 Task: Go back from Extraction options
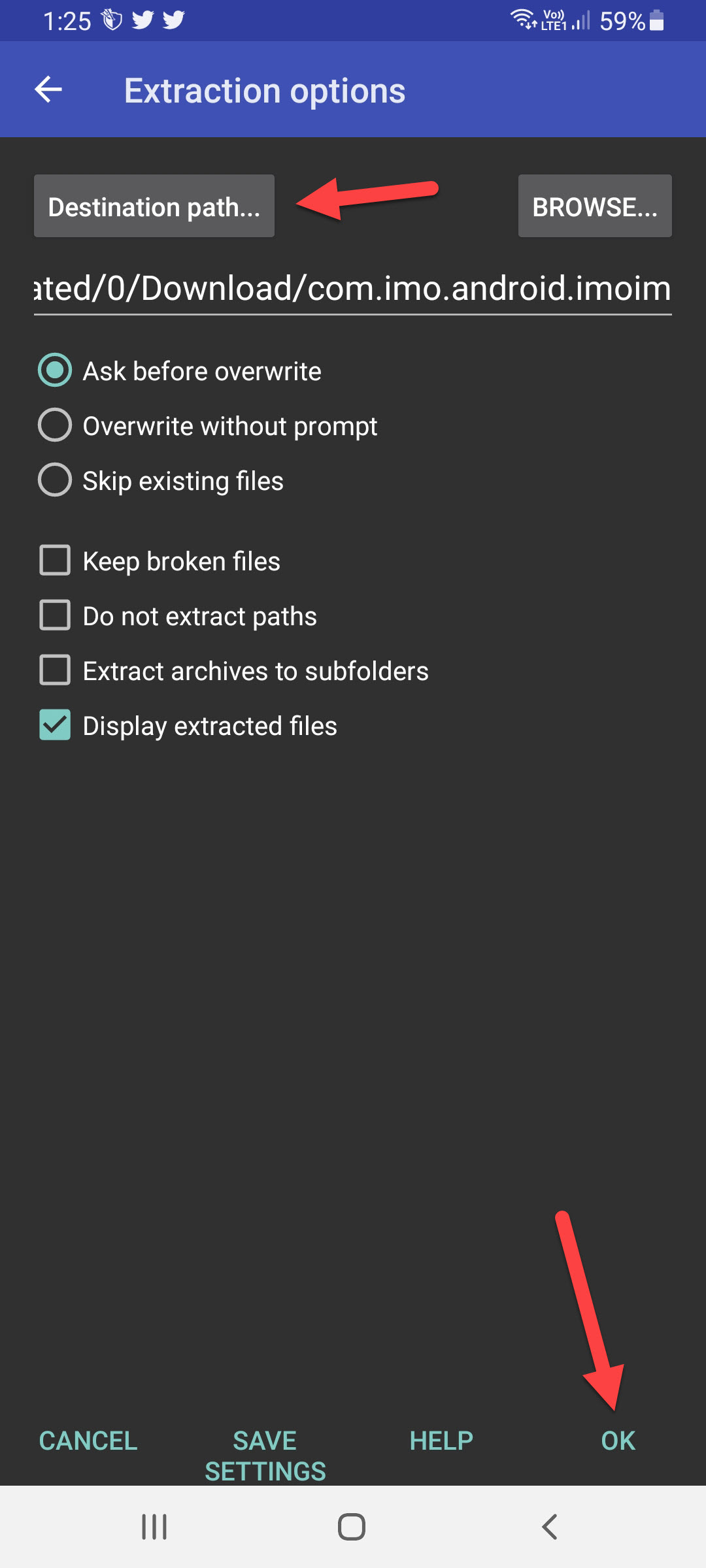point(49,90)
